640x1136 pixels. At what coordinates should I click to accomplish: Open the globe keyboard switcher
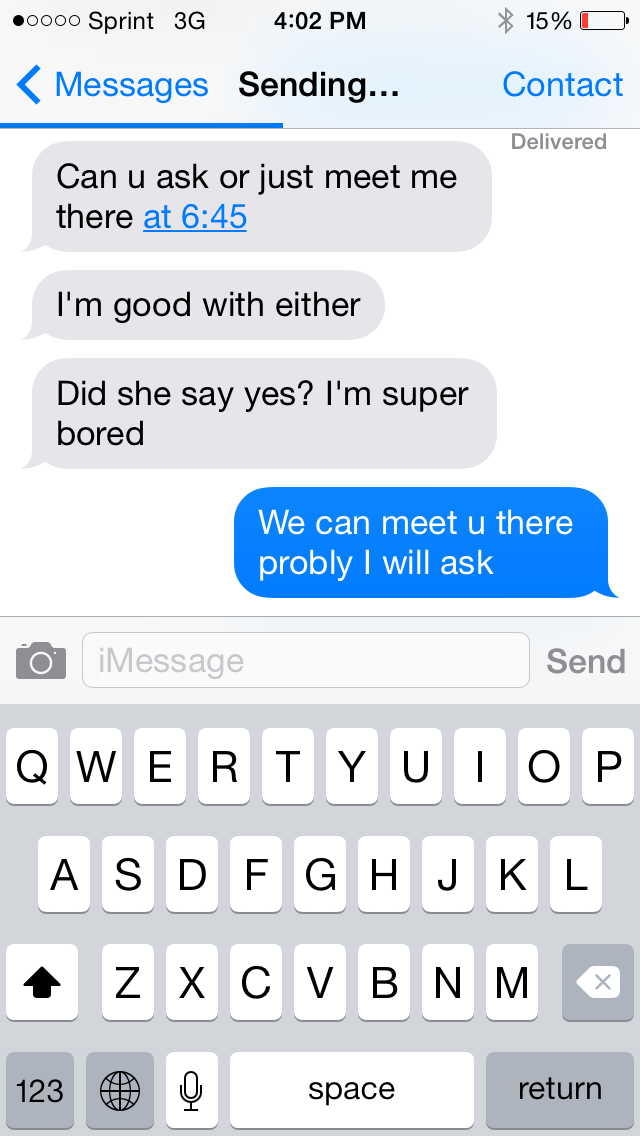pos(120,1090)
